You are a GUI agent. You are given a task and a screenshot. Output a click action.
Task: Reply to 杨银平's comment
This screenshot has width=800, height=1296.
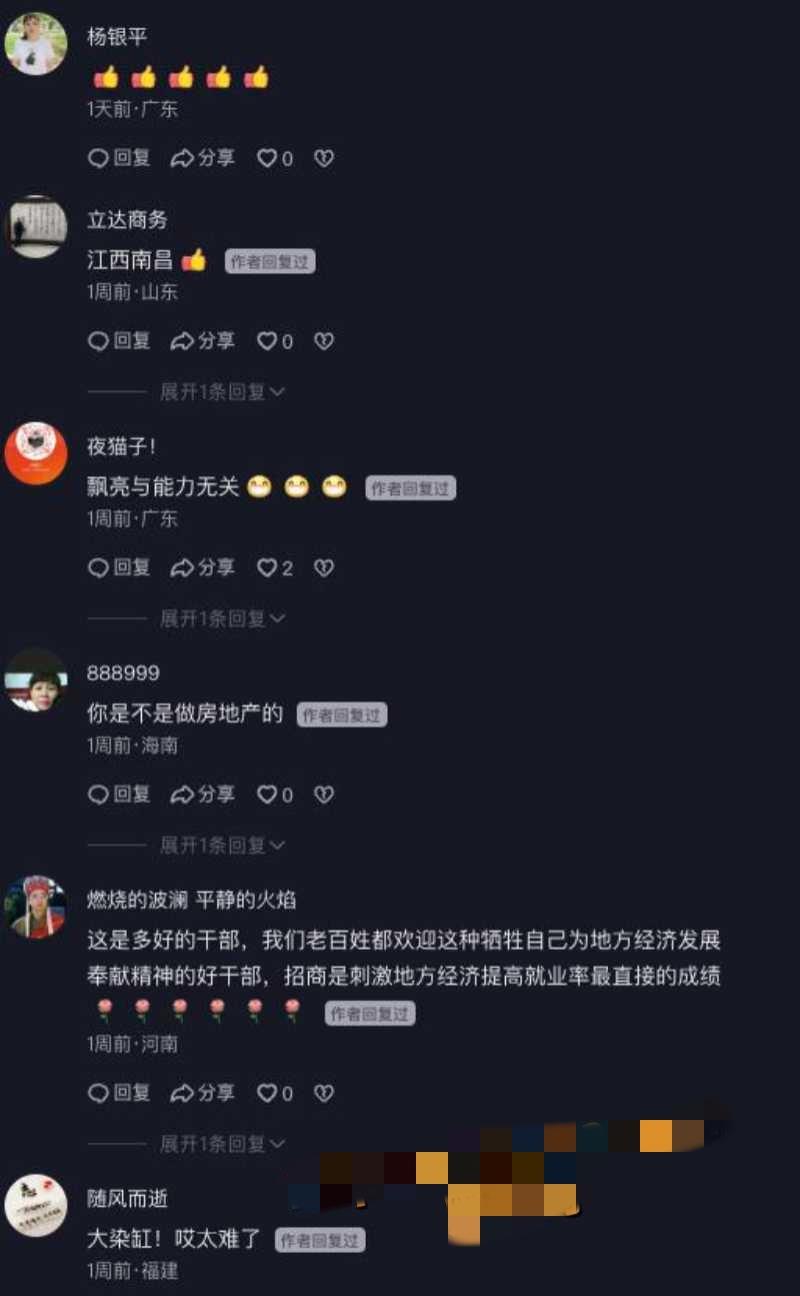[119, 158]
